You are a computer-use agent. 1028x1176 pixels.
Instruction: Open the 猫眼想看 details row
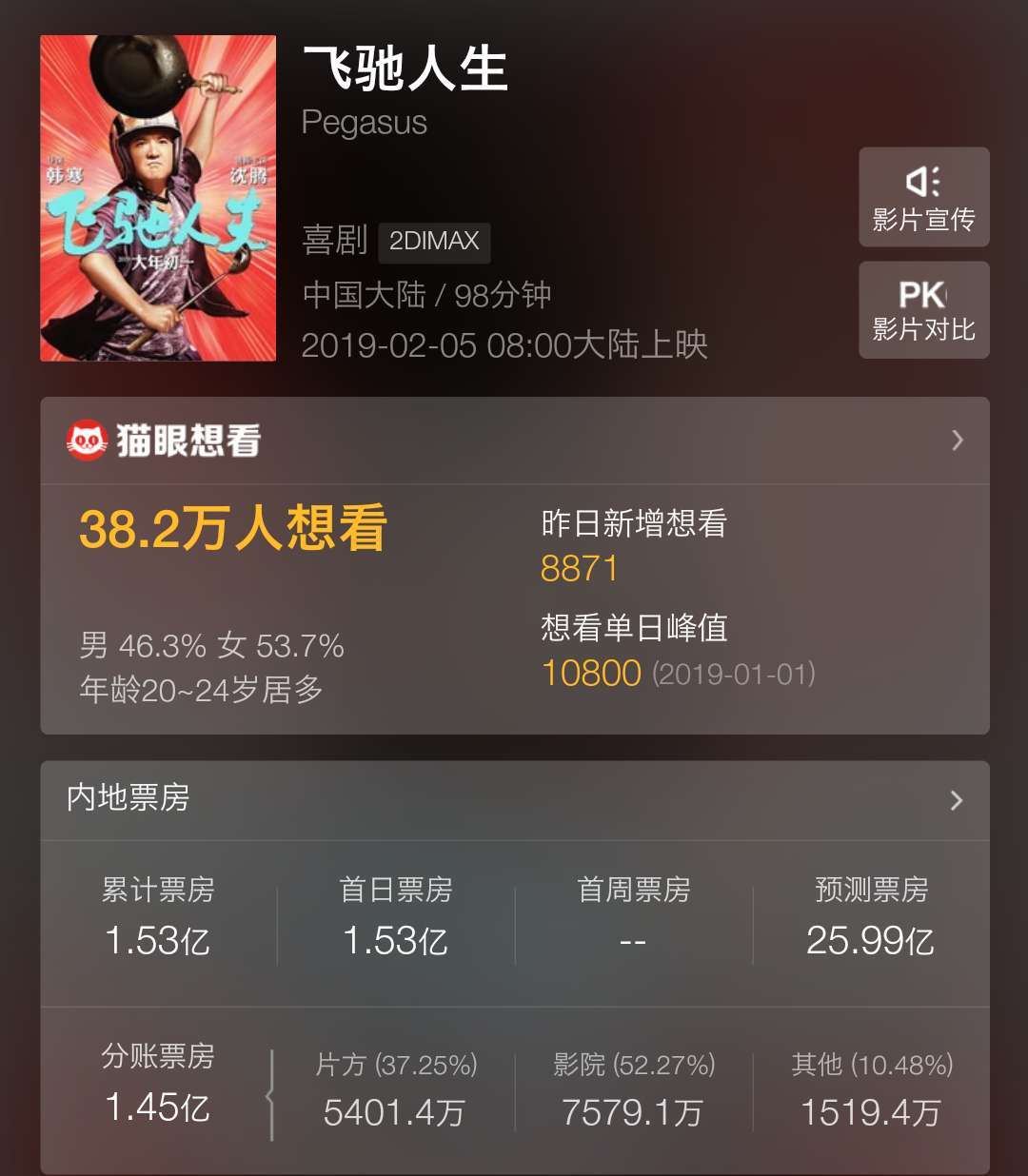coord(514,441)
